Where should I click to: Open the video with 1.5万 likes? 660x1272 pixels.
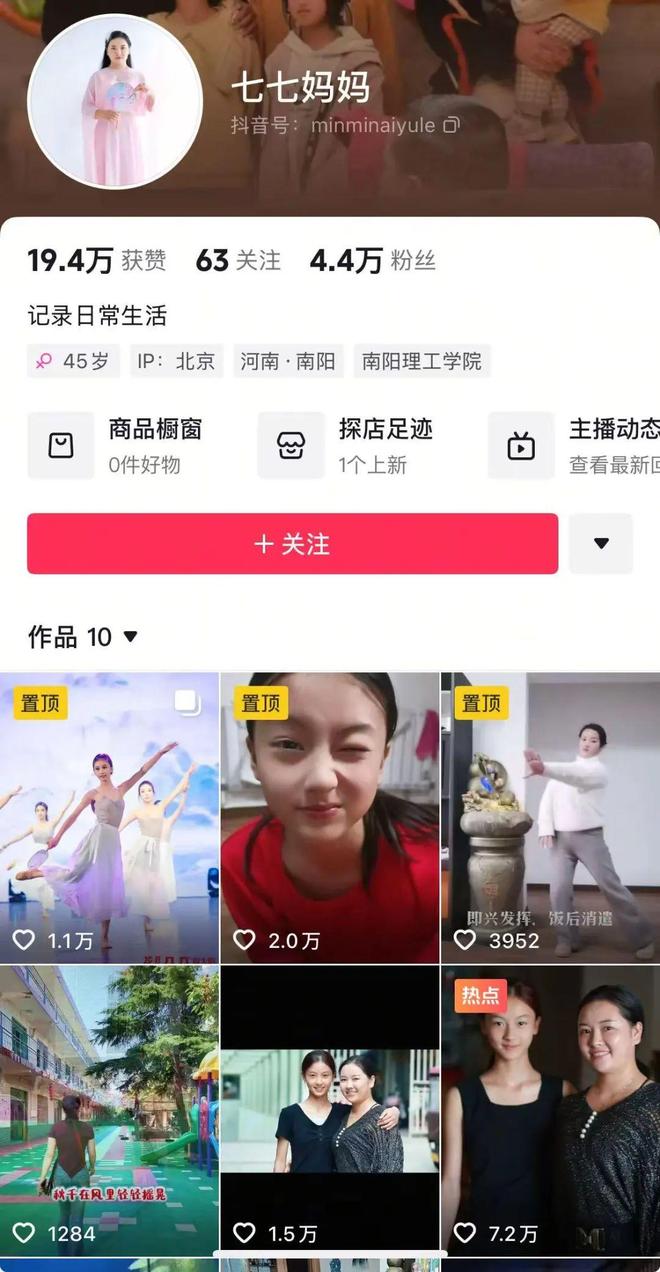pyautogui.click(x=329, y=1110)
